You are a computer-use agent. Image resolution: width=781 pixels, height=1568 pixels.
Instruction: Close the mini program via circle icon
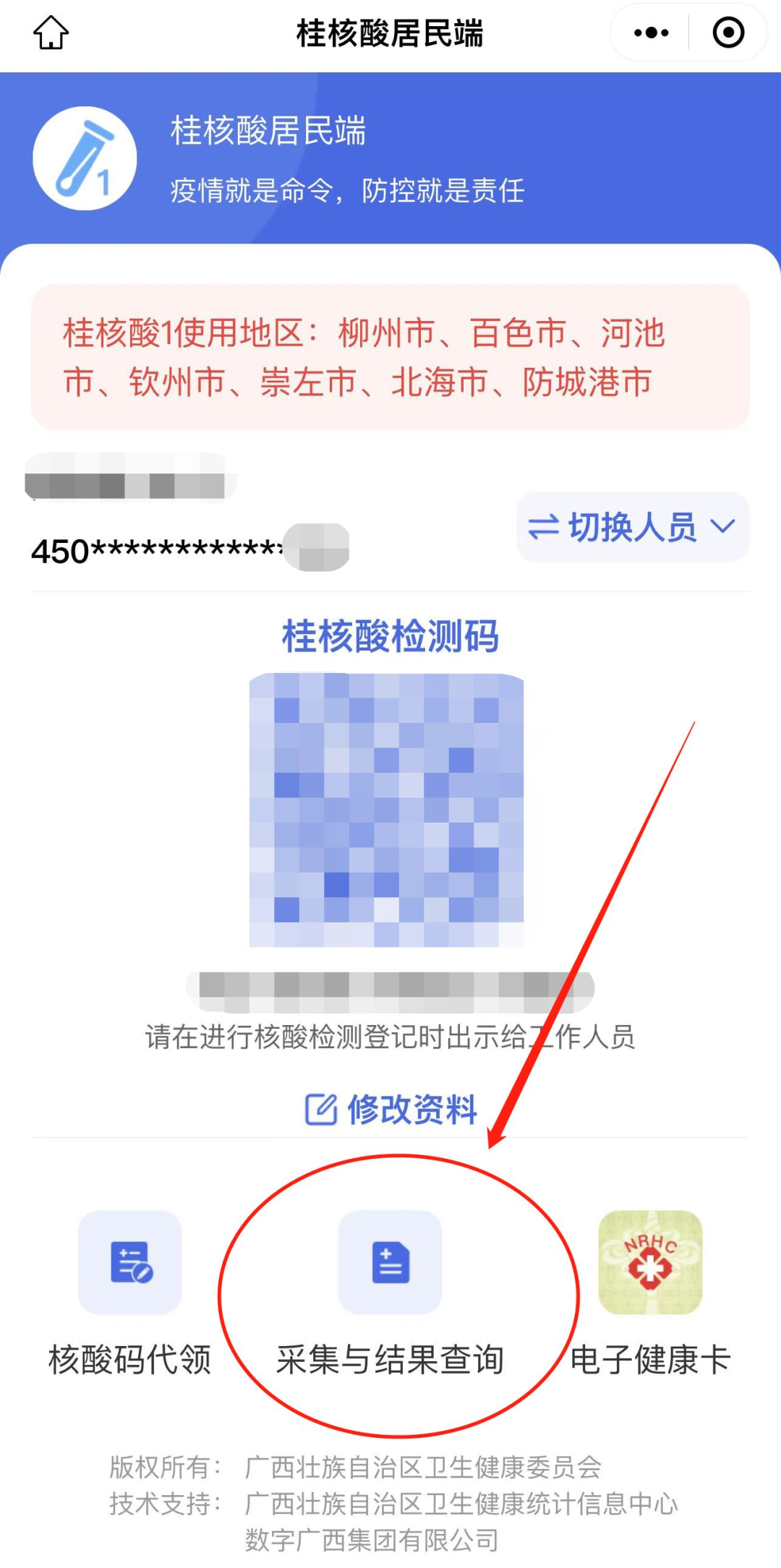click(728, 33)
